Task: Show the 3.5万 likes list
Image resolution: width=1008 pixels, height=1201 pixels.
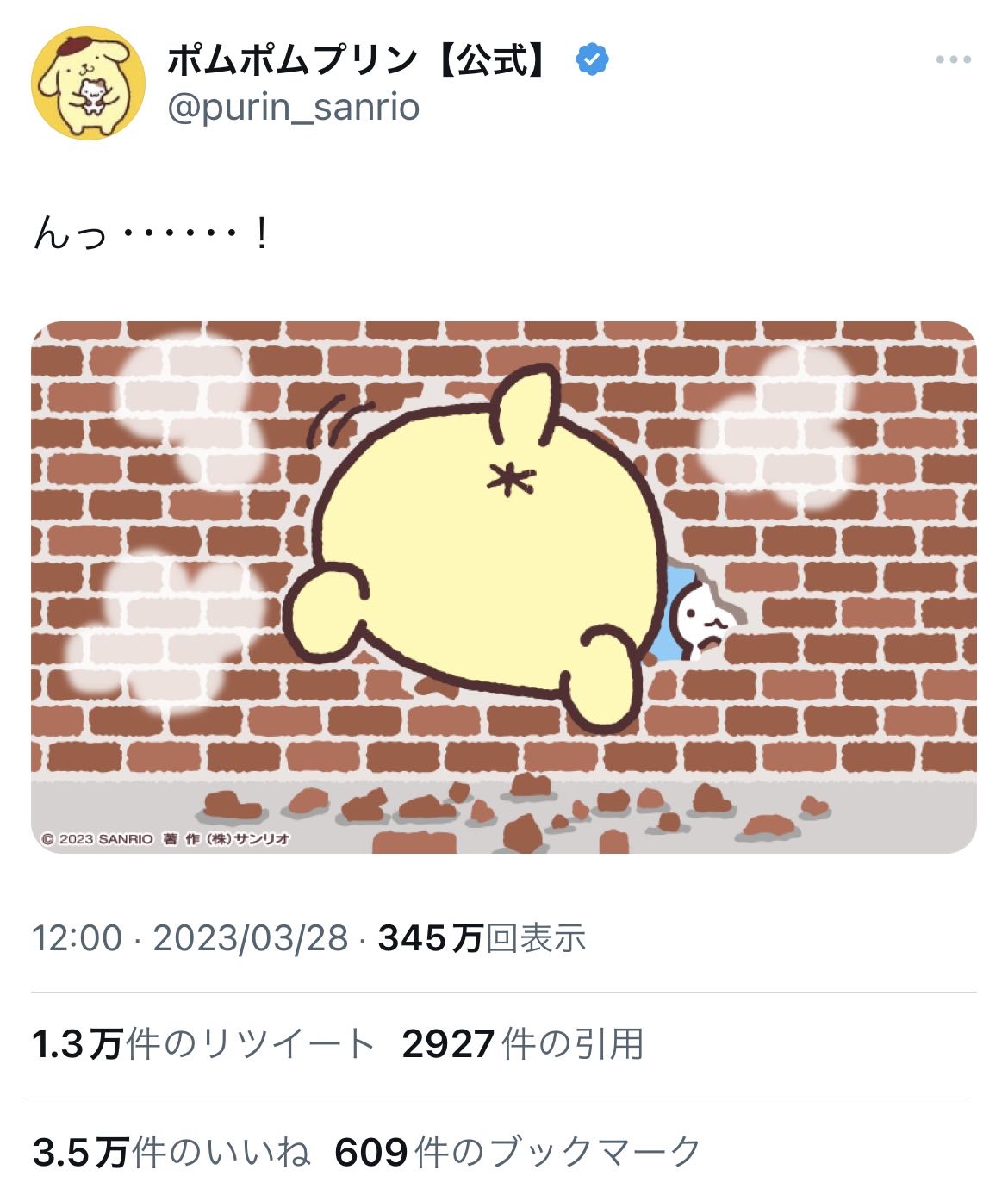Action: 171,1151
